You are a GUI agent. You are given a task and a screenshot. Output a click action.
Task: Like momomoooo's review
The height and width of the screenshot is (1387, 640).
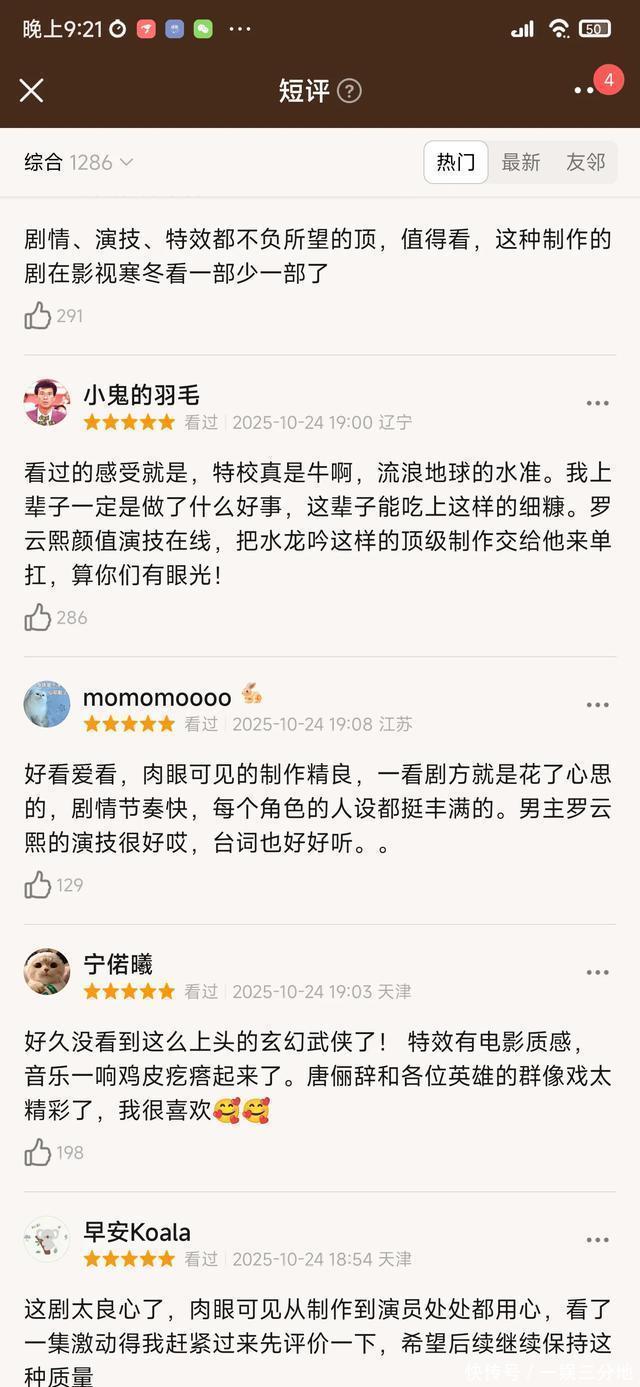coord(38,885)
